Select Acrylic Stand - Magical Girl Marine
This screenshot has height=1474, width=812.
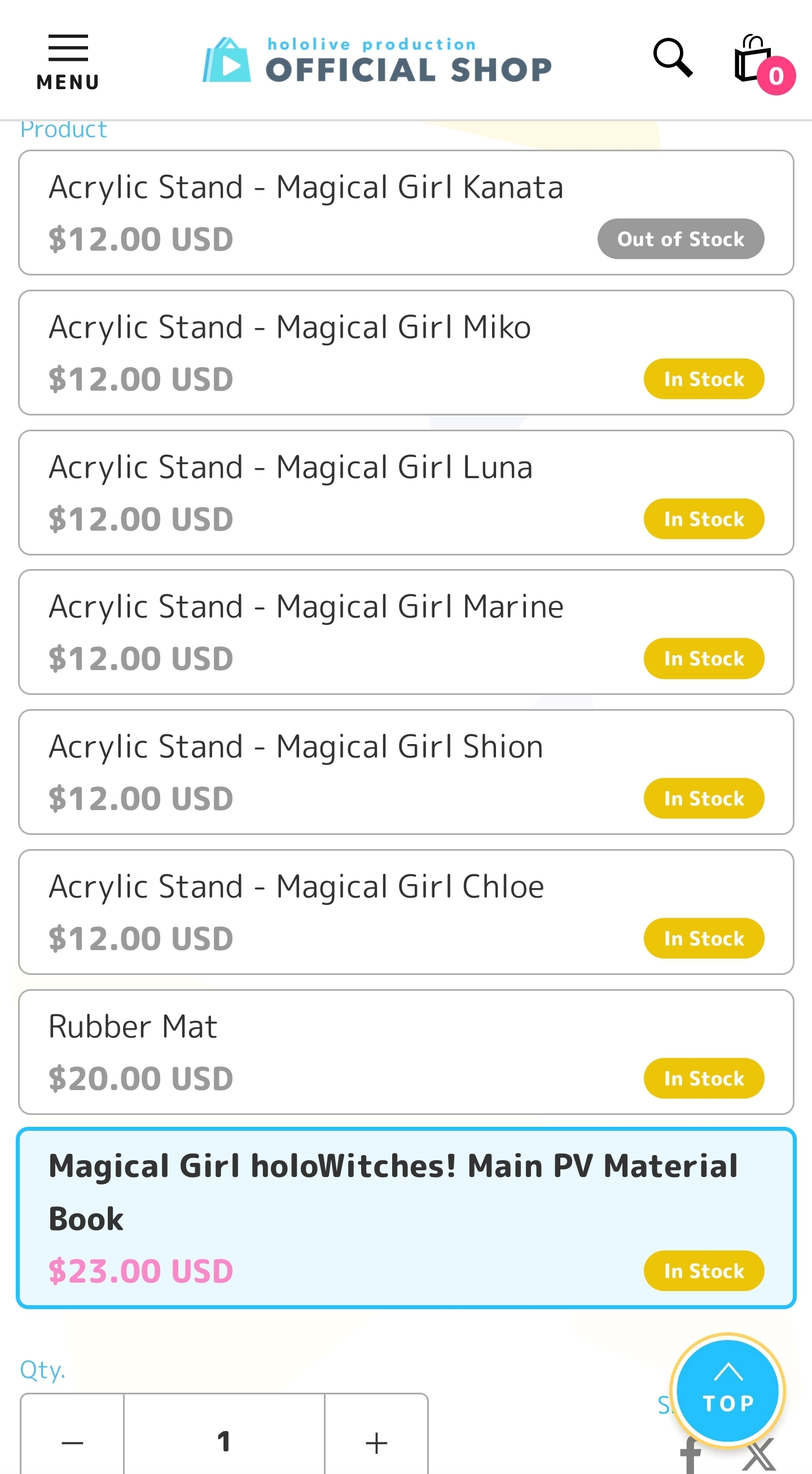(x=406, y=632)
